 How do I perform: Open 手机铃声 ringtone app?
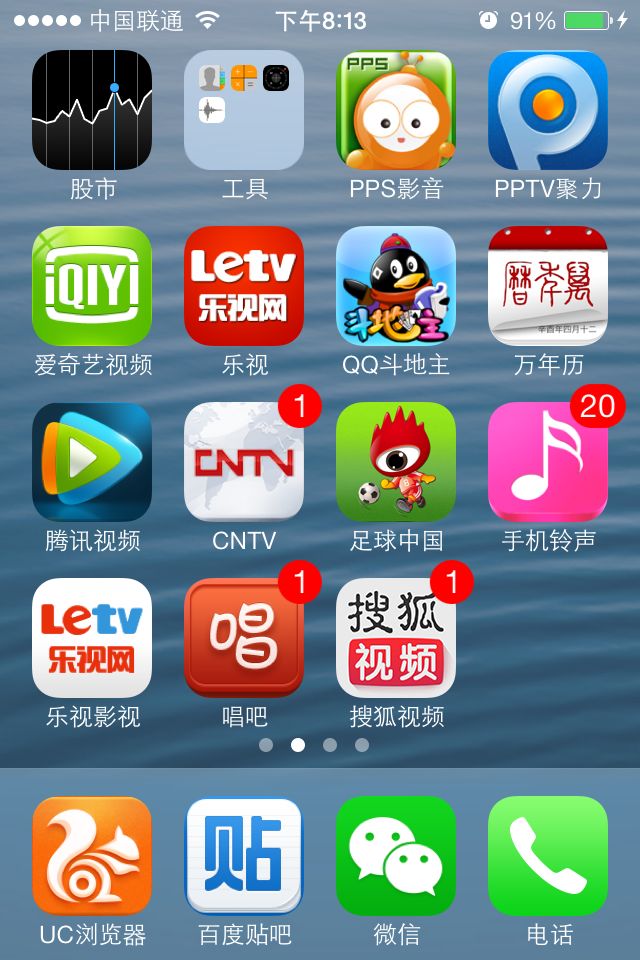(548, 462)
